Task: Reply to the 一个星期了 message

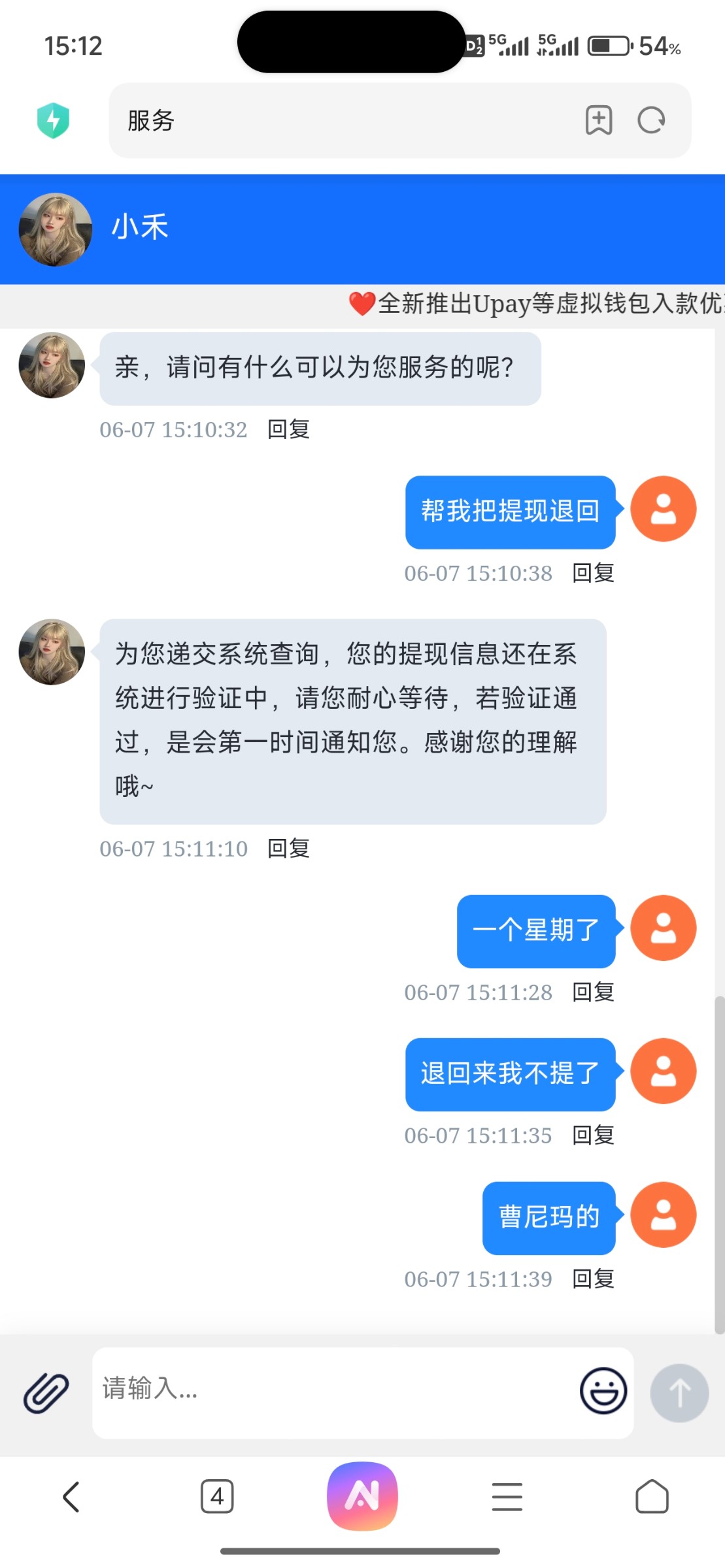Action: tap(593, 992)
